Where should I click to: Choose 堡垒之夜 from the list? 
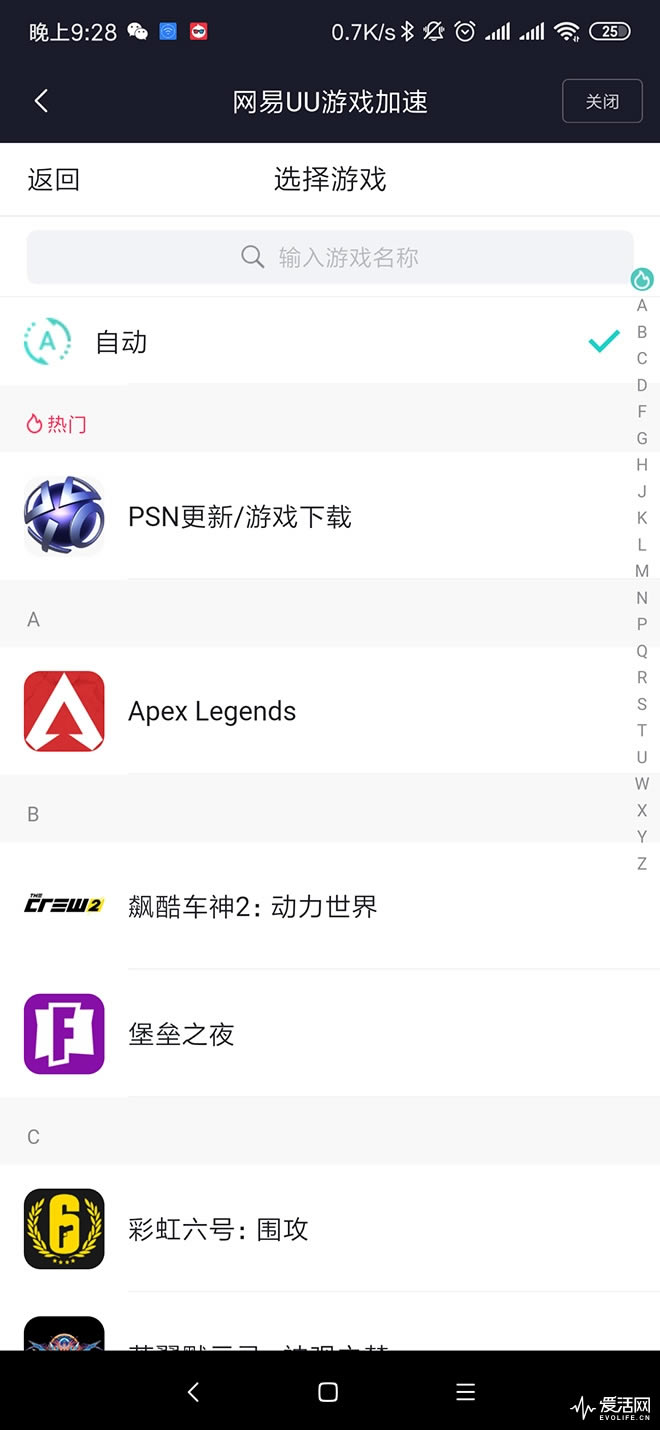tap(300, 1034)
